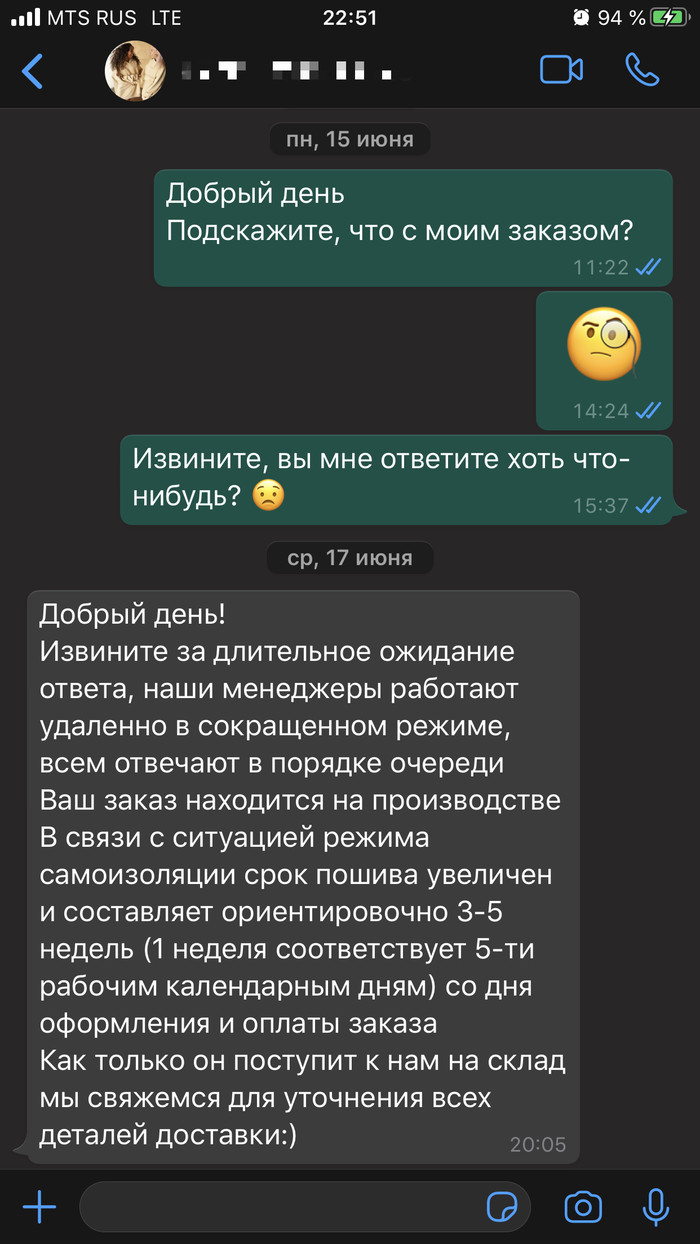700x1244 pixels.
Task: Open the sticker picker
Action: [x=502, y=1207]
